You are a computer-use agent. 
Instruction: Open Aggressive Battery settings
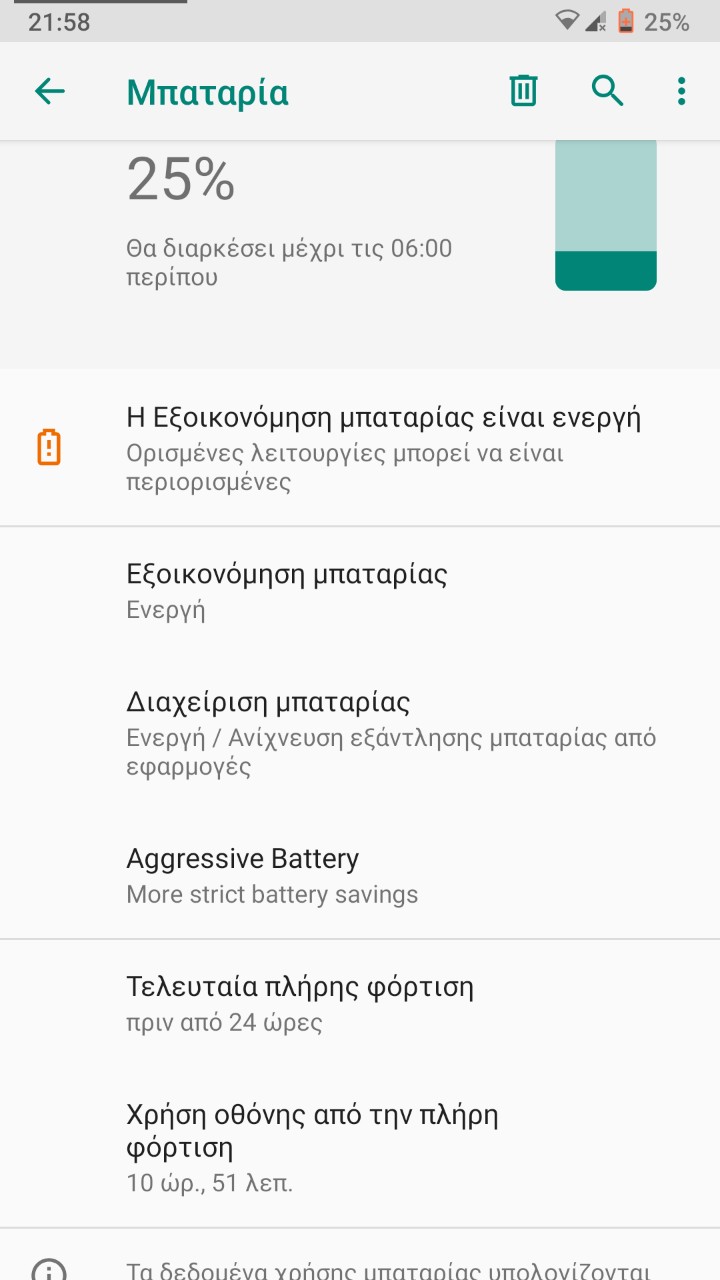(x=360, y=875)
